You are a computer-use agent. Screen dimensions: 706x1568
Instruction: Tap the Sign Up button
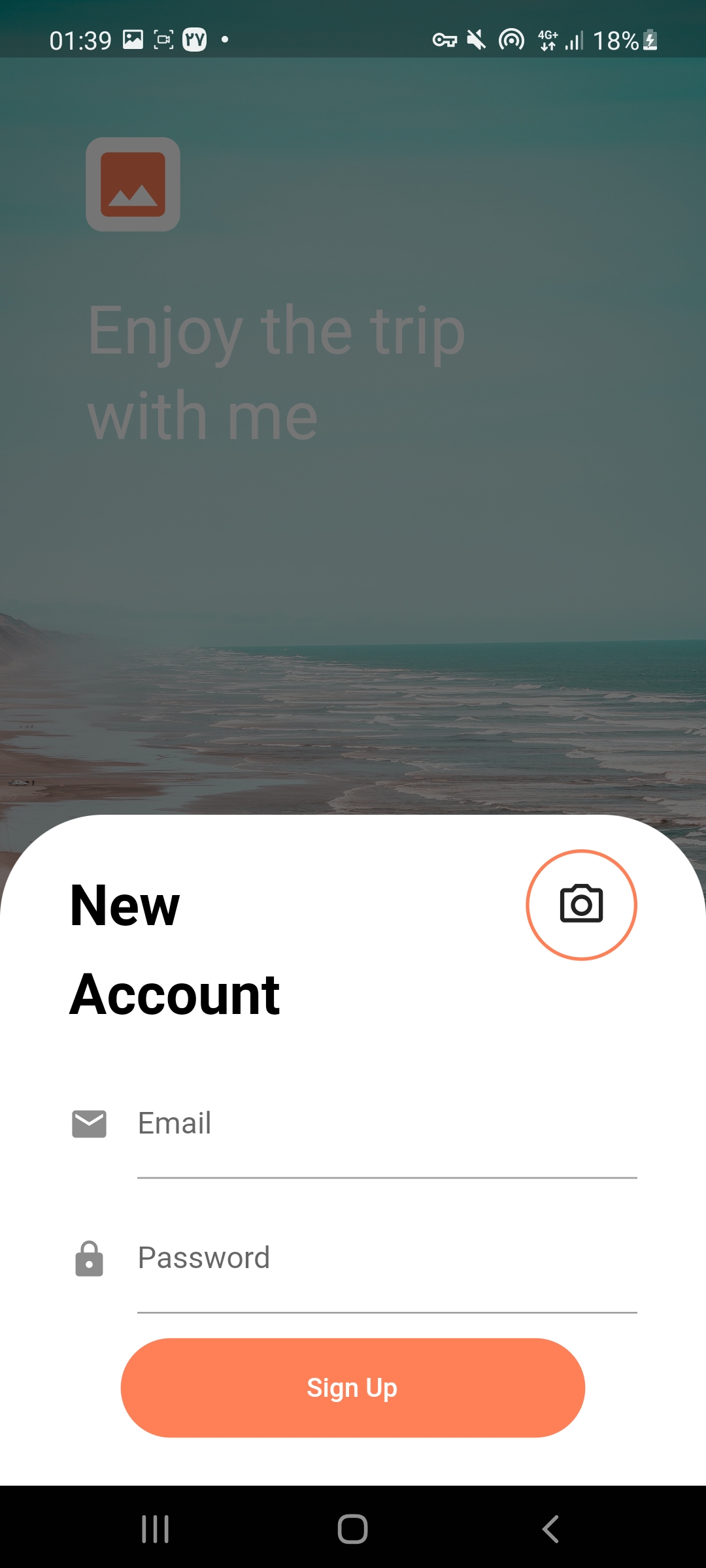(352, 1388)
